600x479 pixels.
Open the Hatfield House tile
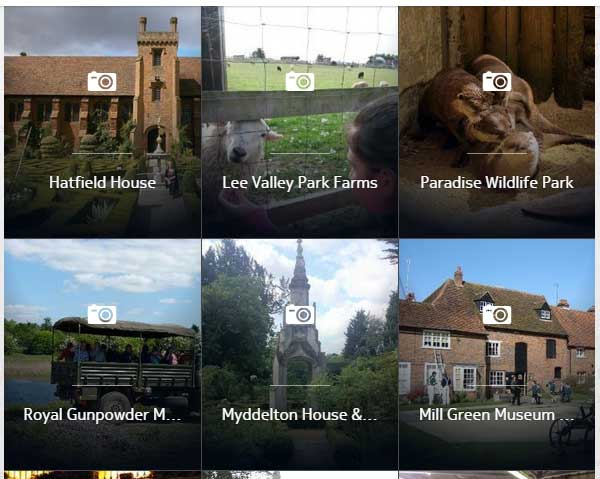[102, 122]
